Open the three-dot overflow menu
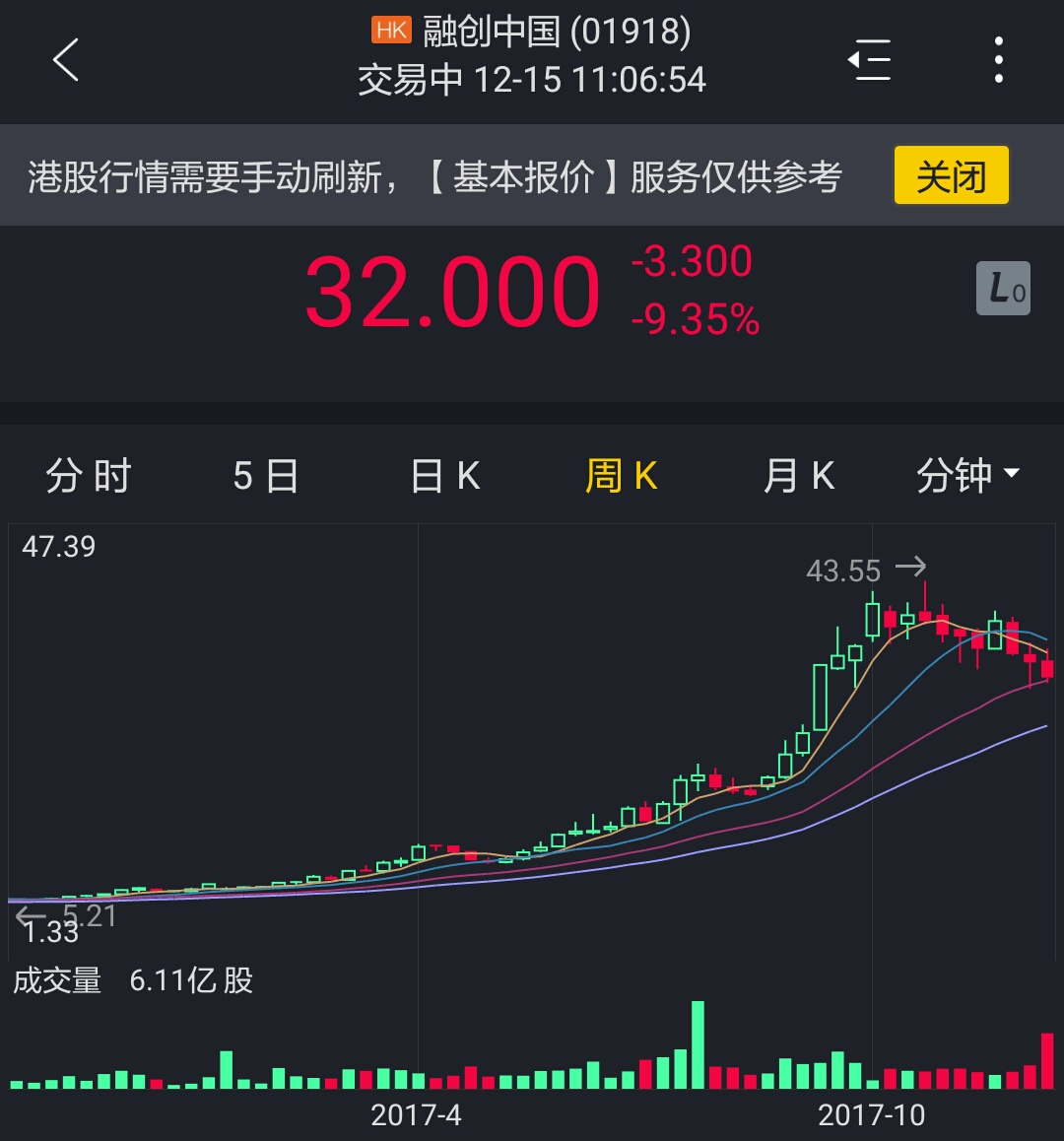The width and height of the screenshot is (1064, 1141). [999, 60]
